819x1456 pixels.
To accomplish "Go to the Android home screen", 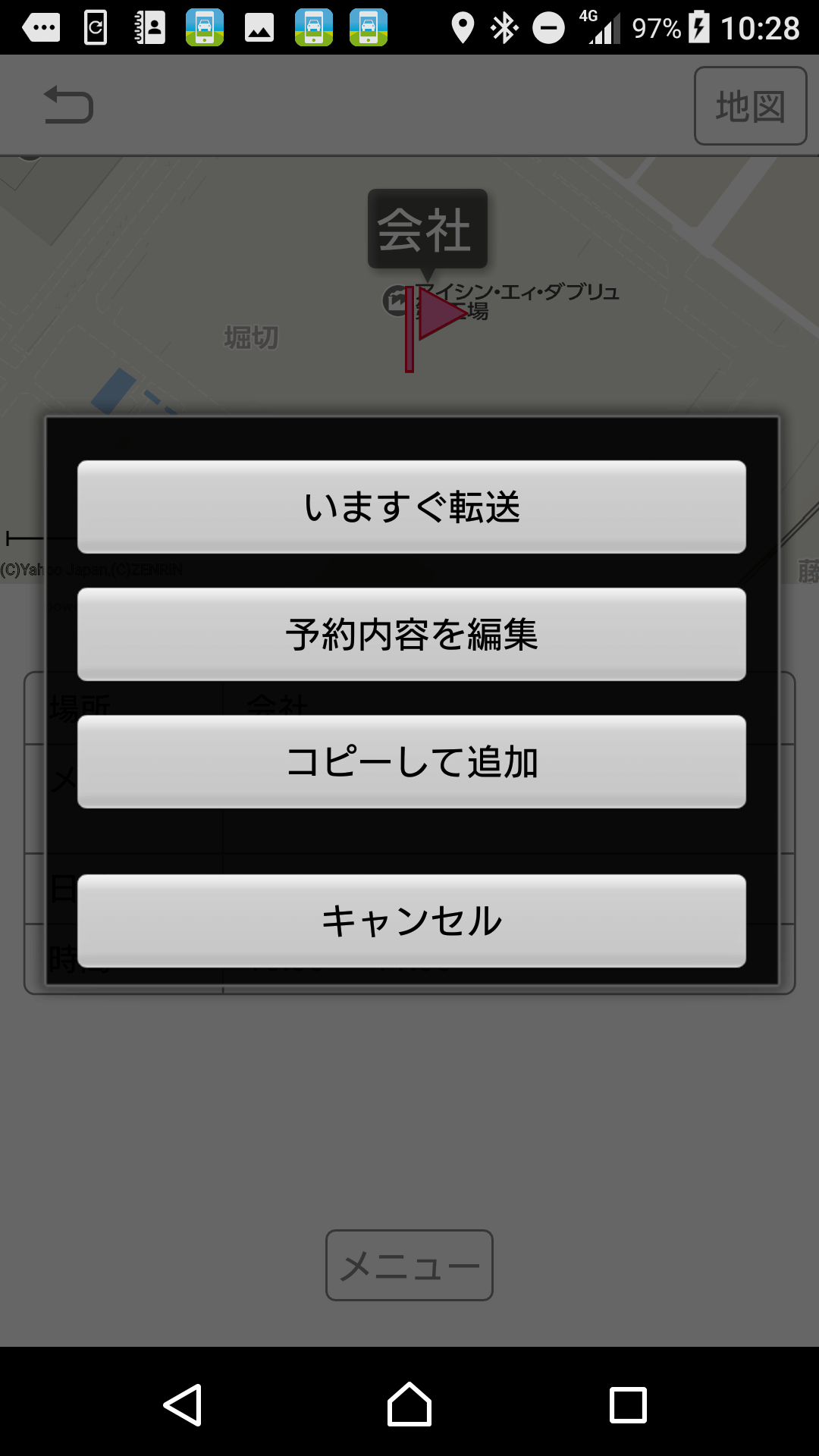I will (x=409, y=1404).
